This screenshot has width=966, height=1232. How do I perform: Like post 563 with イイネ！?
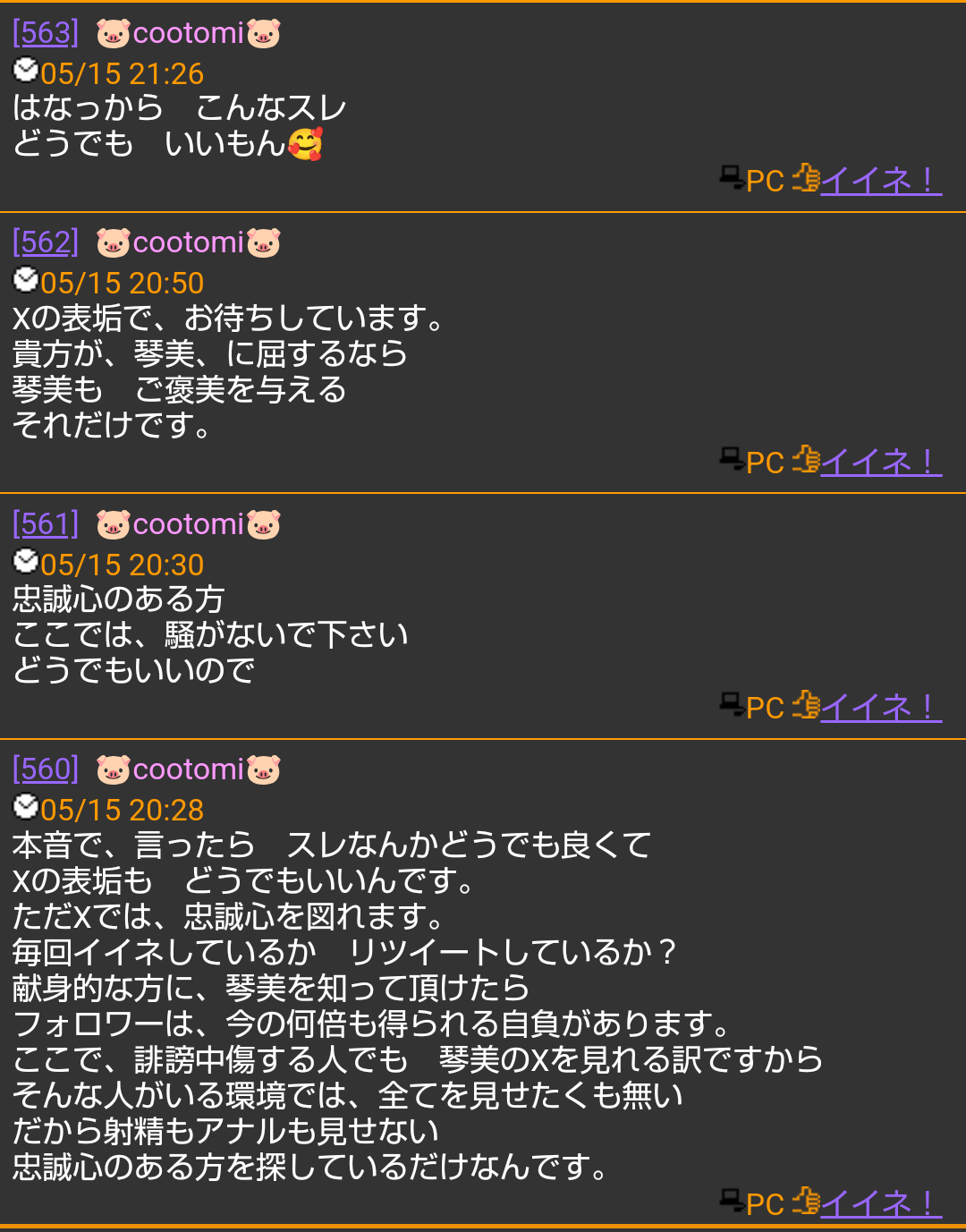879,181
